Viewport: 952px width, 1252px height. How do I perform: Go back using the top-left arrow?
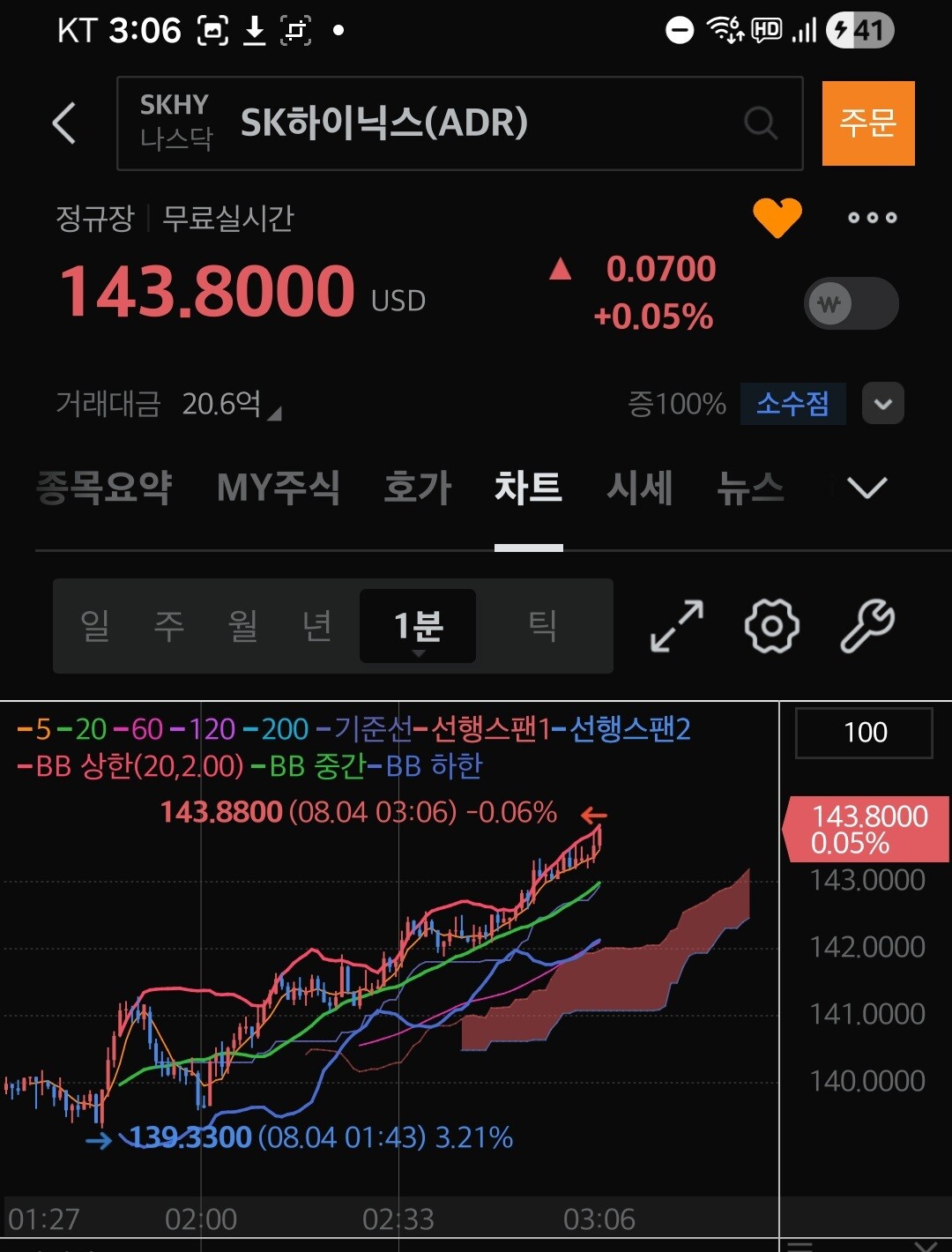click(64, 123)
